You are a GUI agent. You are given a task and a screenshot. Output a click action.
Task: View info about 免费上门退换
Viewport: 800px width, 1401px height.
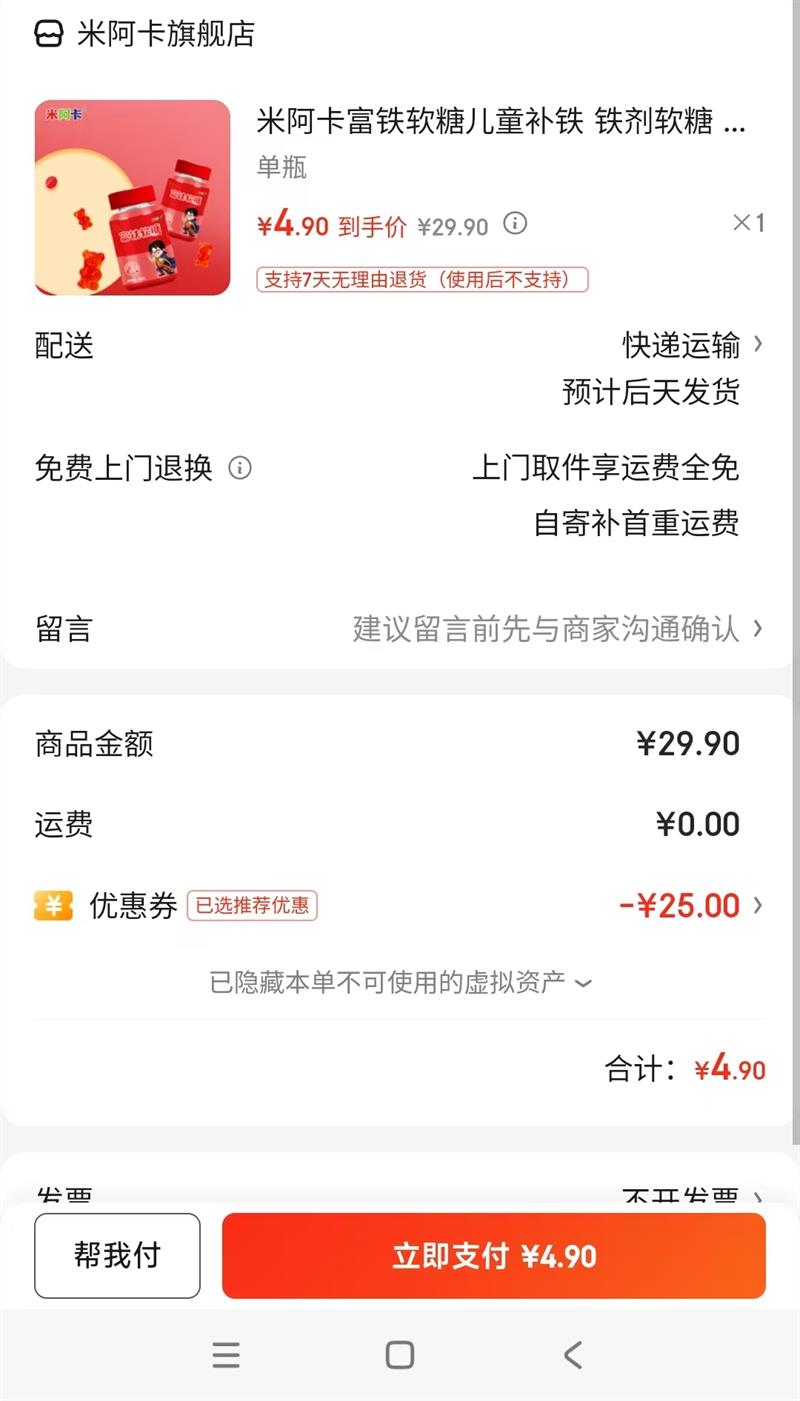click(240, 468)
